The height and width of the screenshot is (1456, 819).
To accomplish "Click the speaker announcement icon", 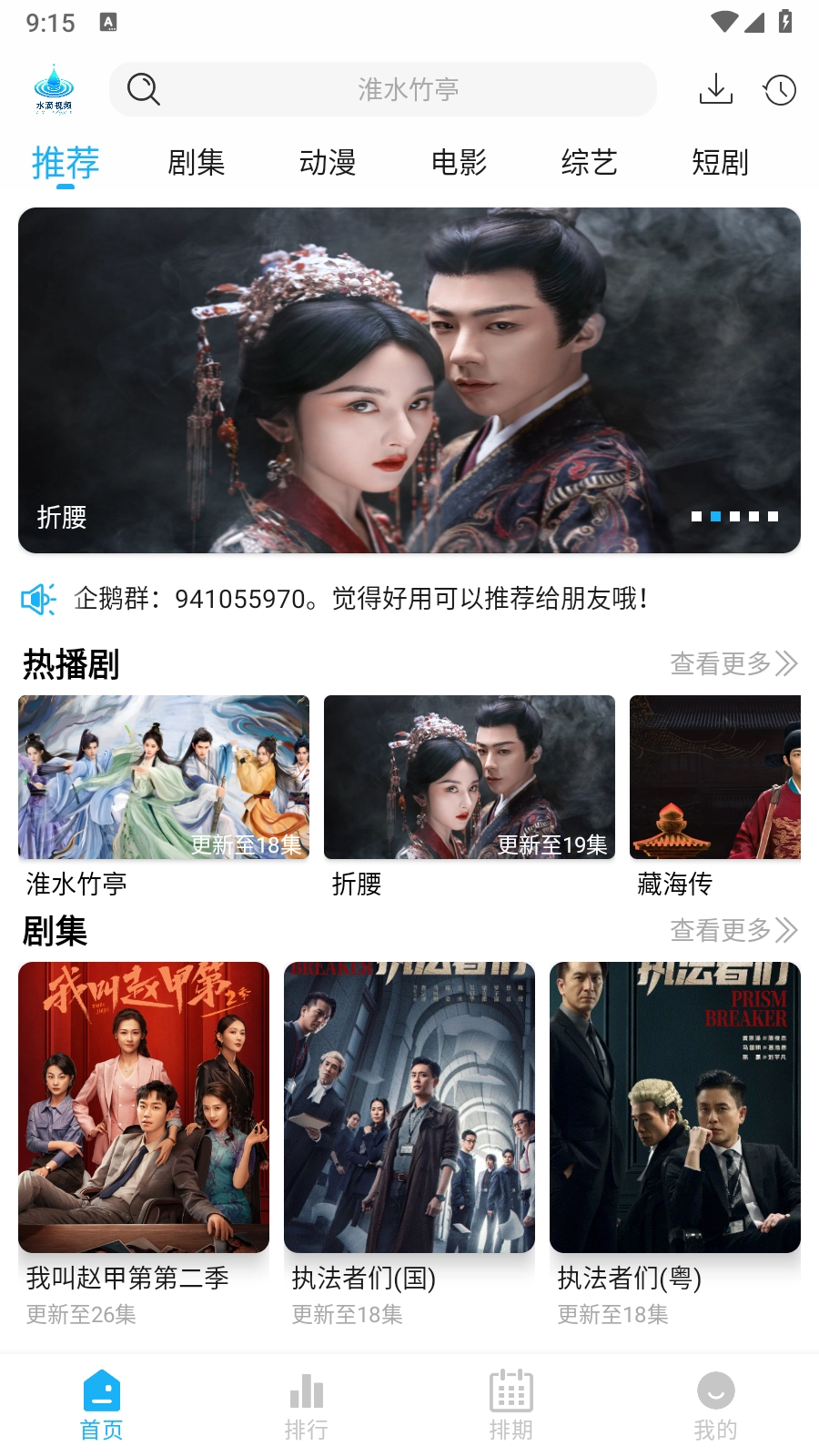I will pyautogui.click(x=37, y=601).
